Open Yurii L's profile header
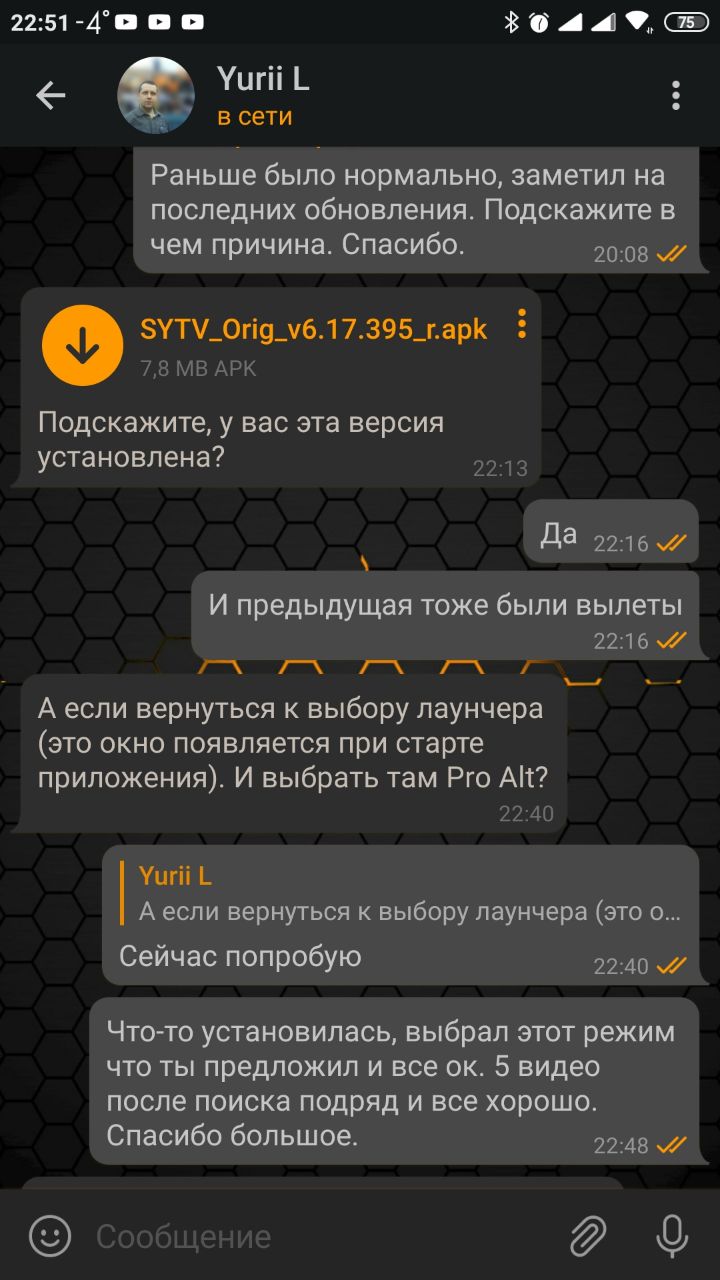The image size is (720, 1280). click(x=262, y=96)
